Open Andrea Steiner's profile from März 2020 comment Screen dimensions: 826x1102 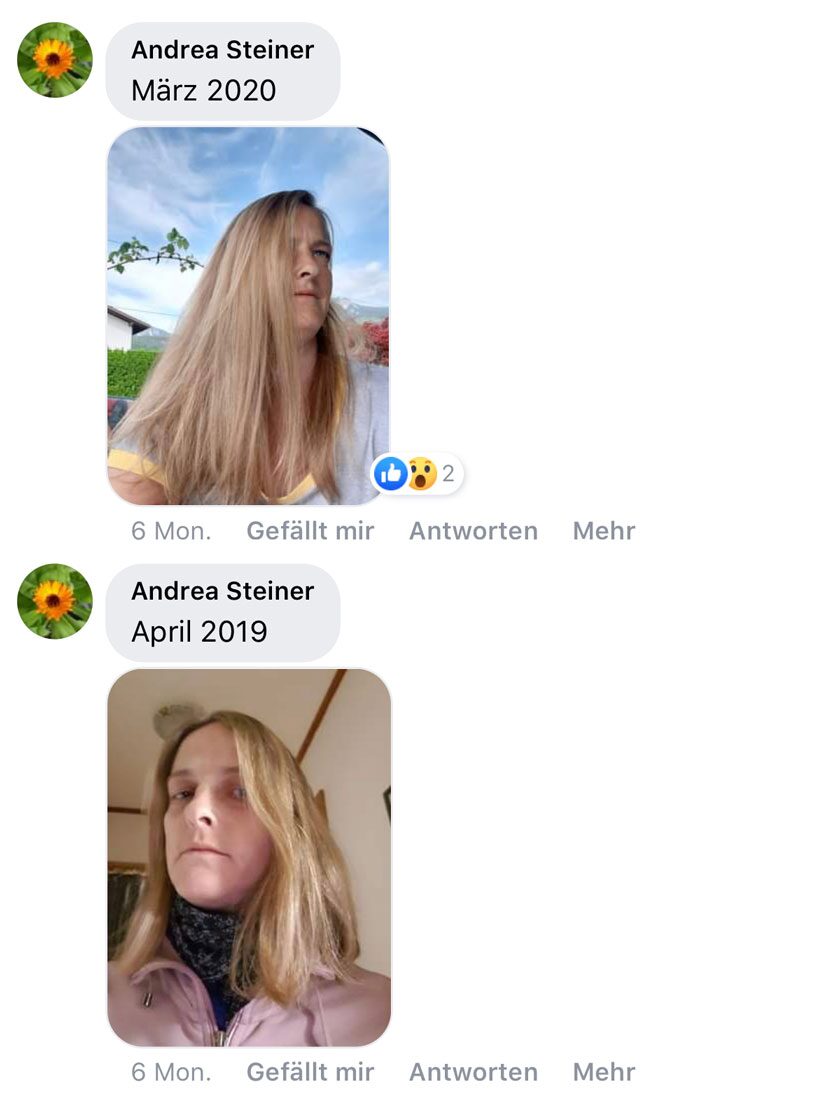(x=222, y=50)
